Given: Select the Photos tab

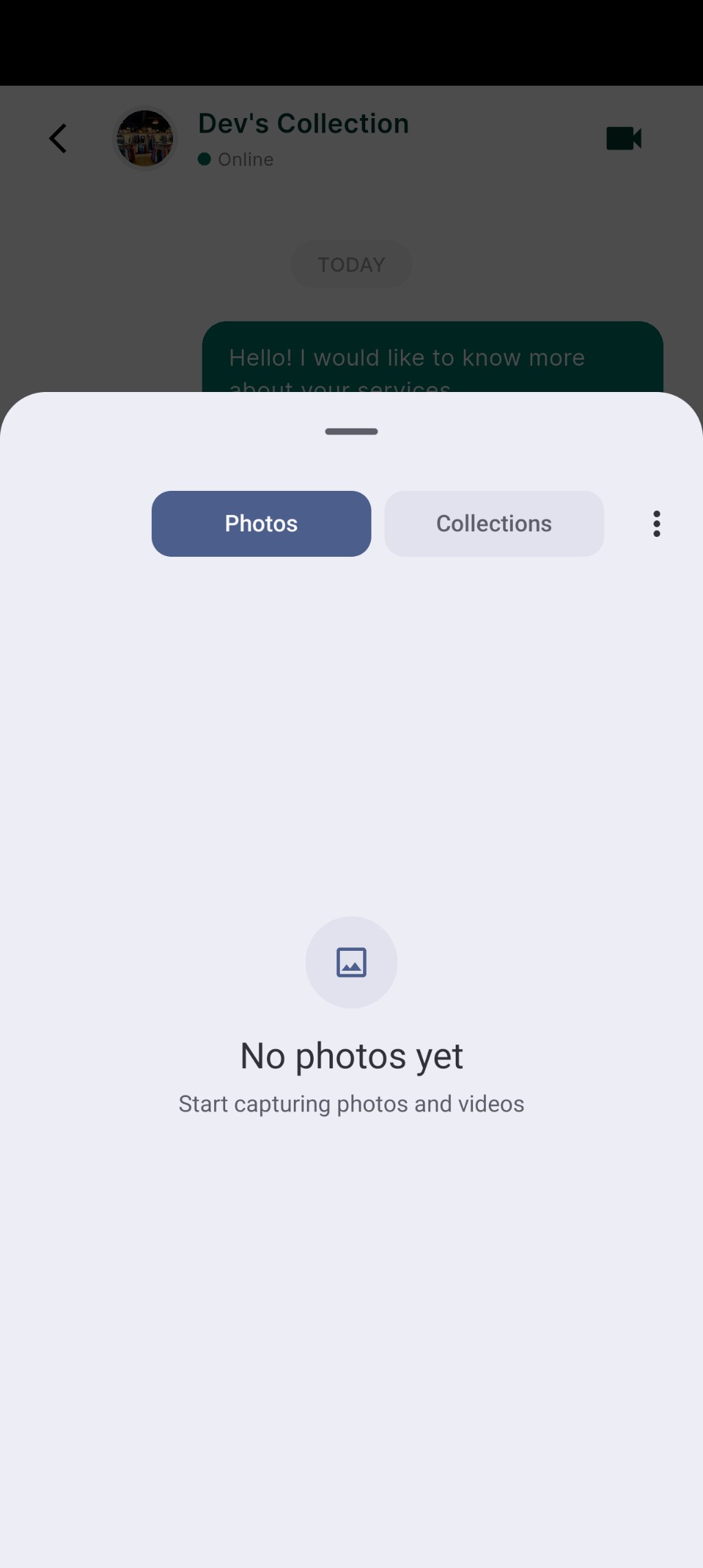Looking at the screenshot, I should (x=261, y=523).
